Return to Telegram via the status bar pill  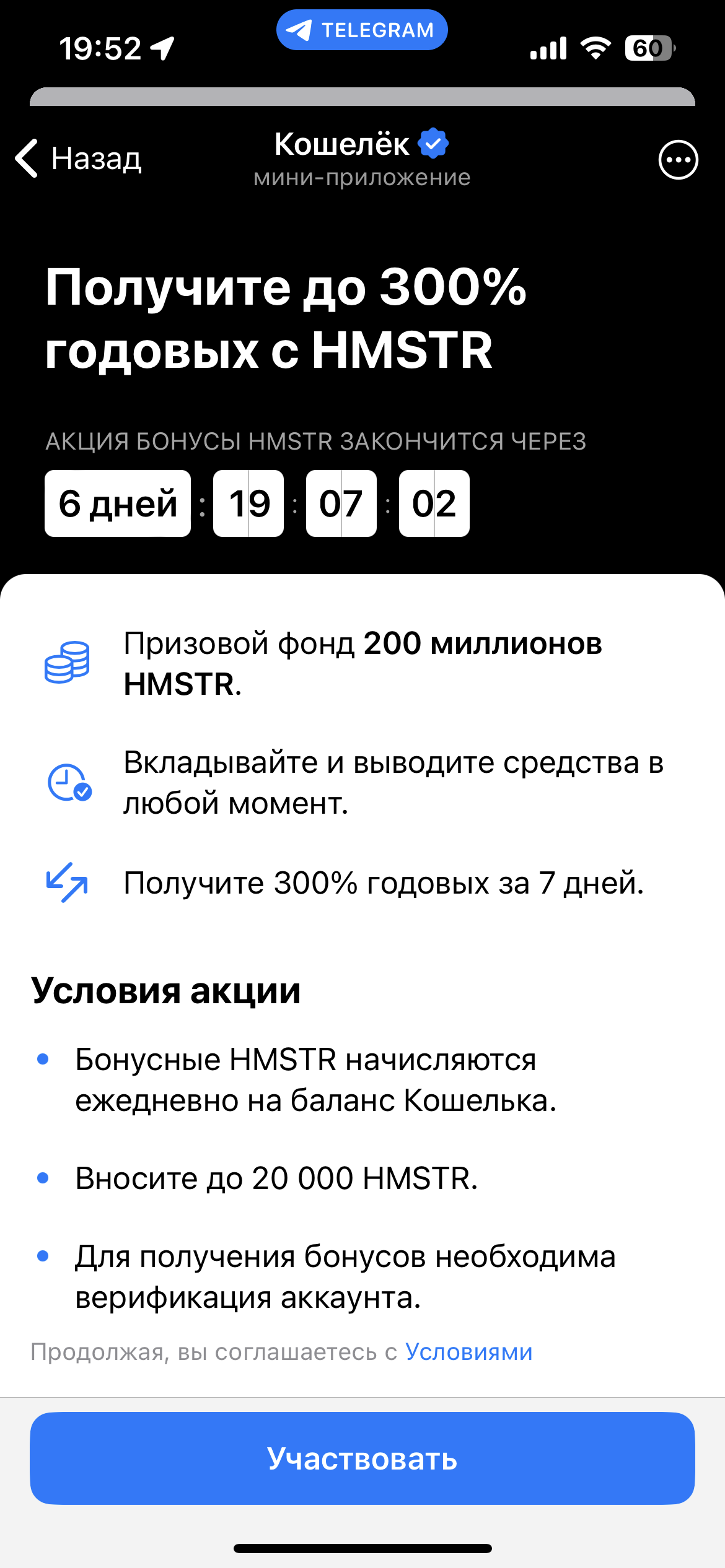coord(362,30)
